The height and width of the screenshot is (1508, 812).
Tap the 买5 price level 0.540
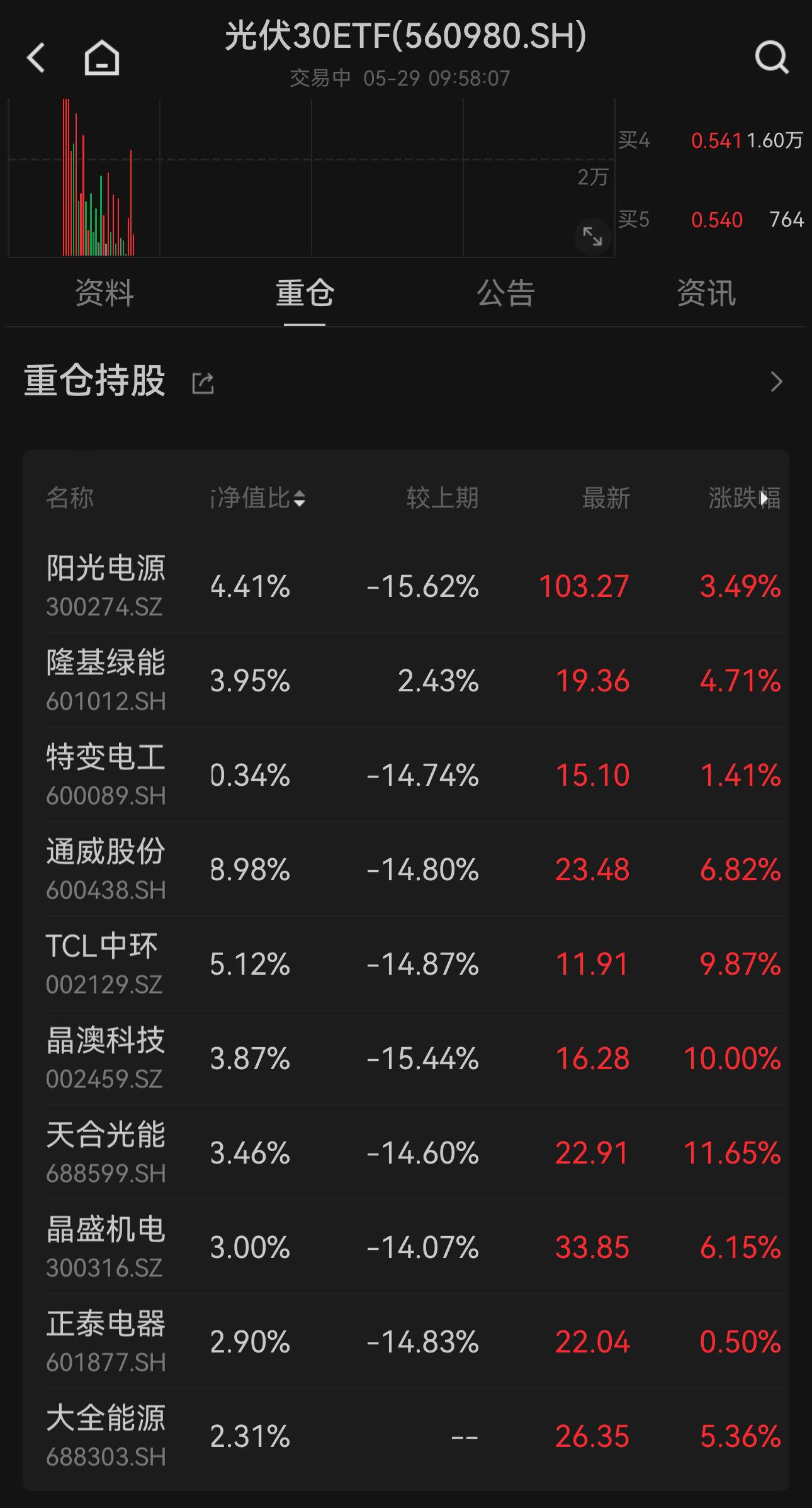[x=716, y=220]
